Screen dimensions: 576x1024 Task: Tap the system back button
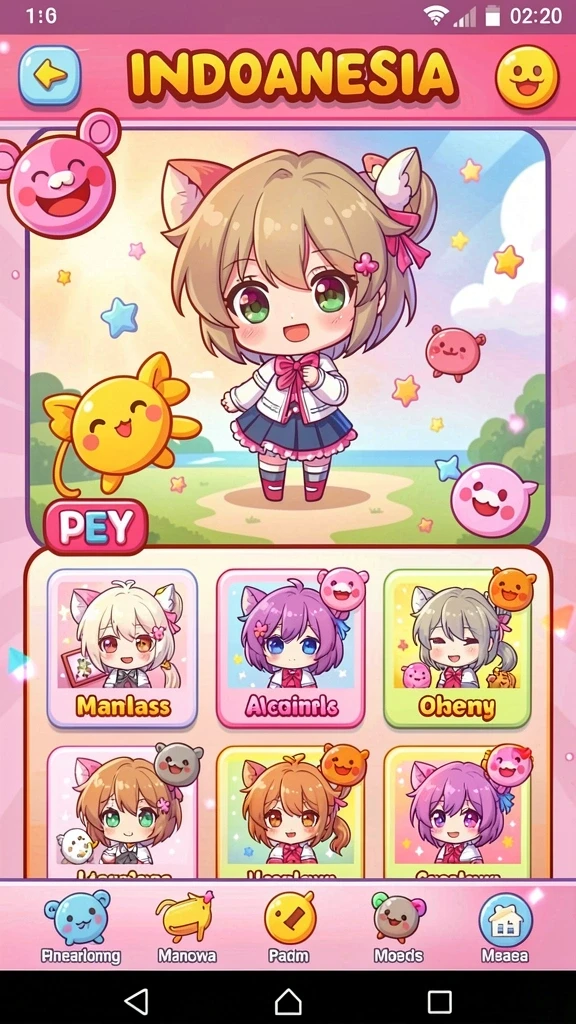click(x=136, y=1000)
